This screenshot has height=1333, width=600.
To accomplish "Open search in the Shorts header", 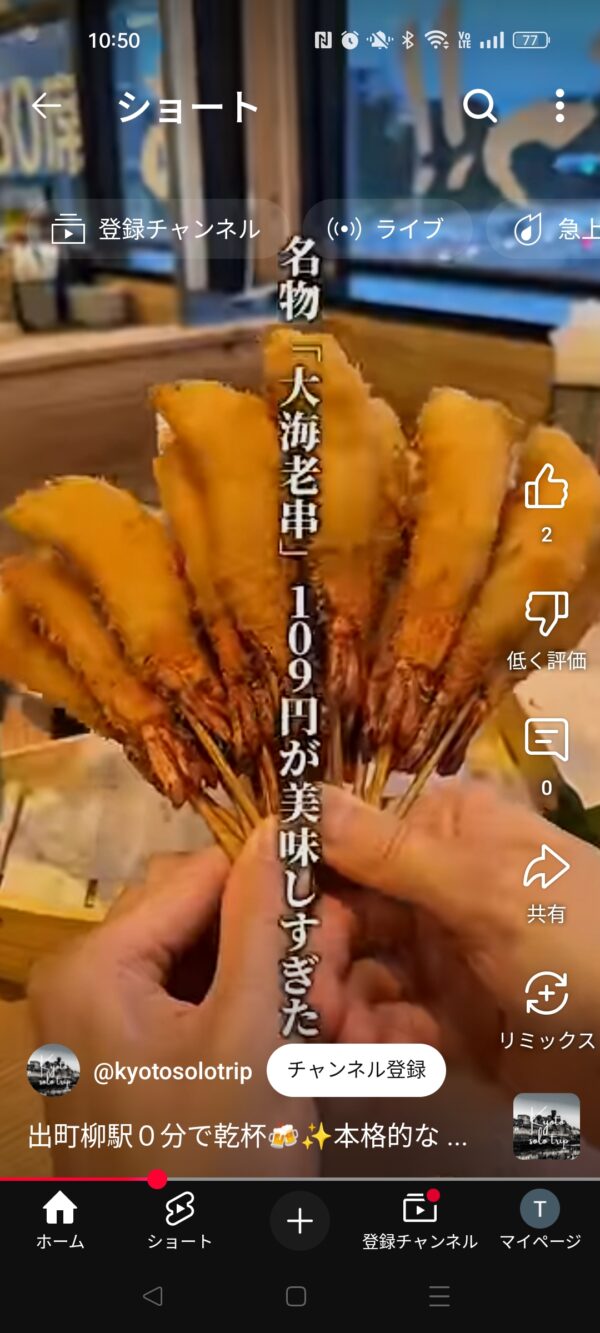I will tap(480, 106).
